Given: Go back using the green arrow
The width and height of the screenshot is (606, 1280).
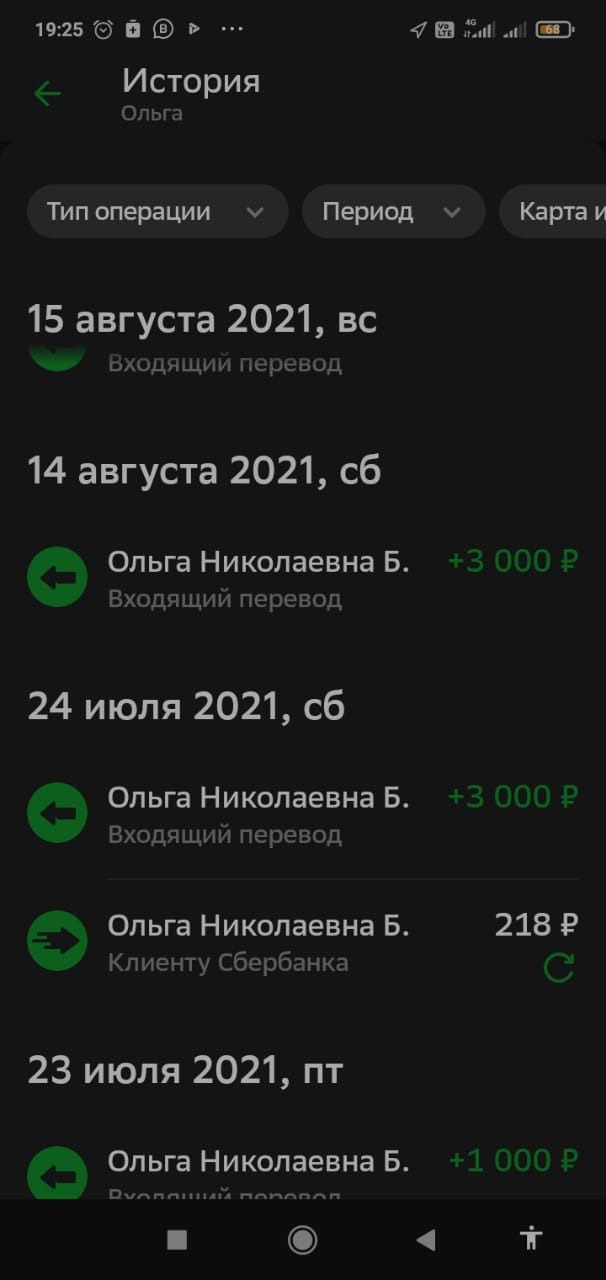Looking at the screenshot, I should [47, 94].
